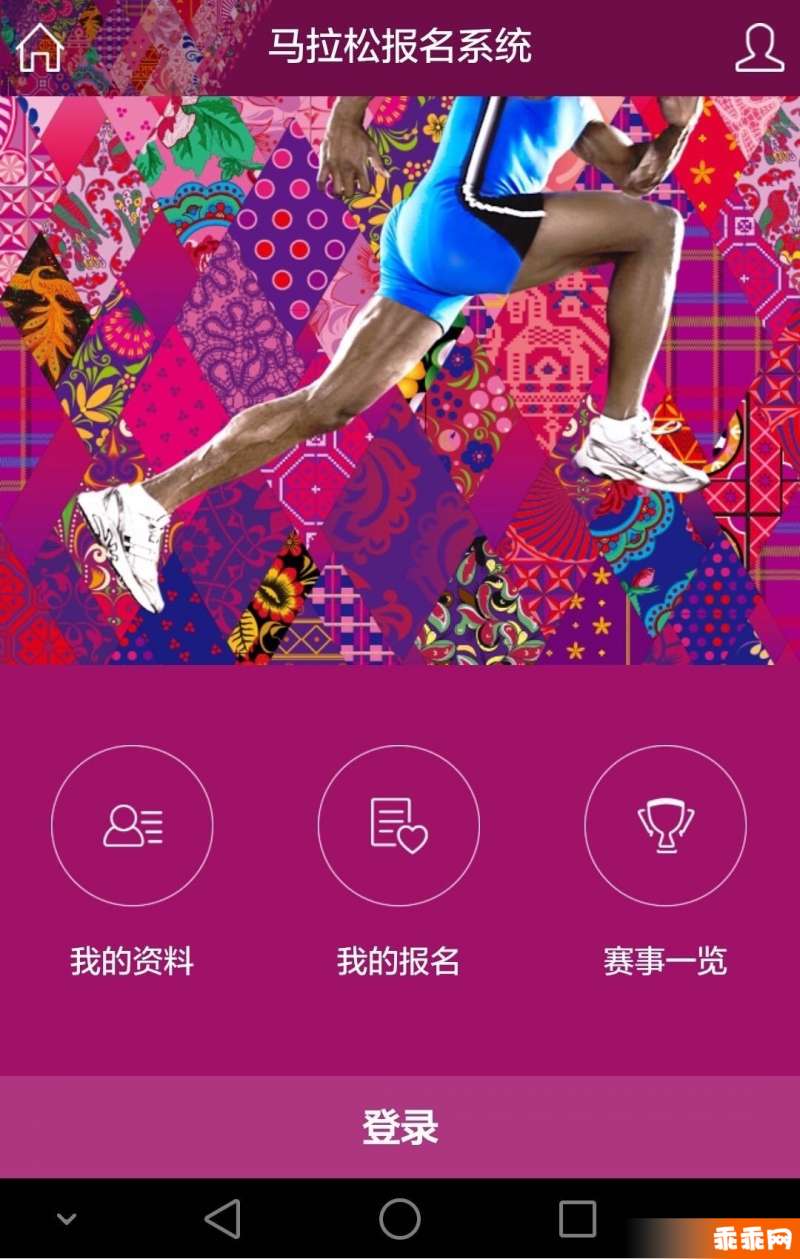Open recent apps from the navigation bar
The image size is (800, 1259).
pos(577,1219)
